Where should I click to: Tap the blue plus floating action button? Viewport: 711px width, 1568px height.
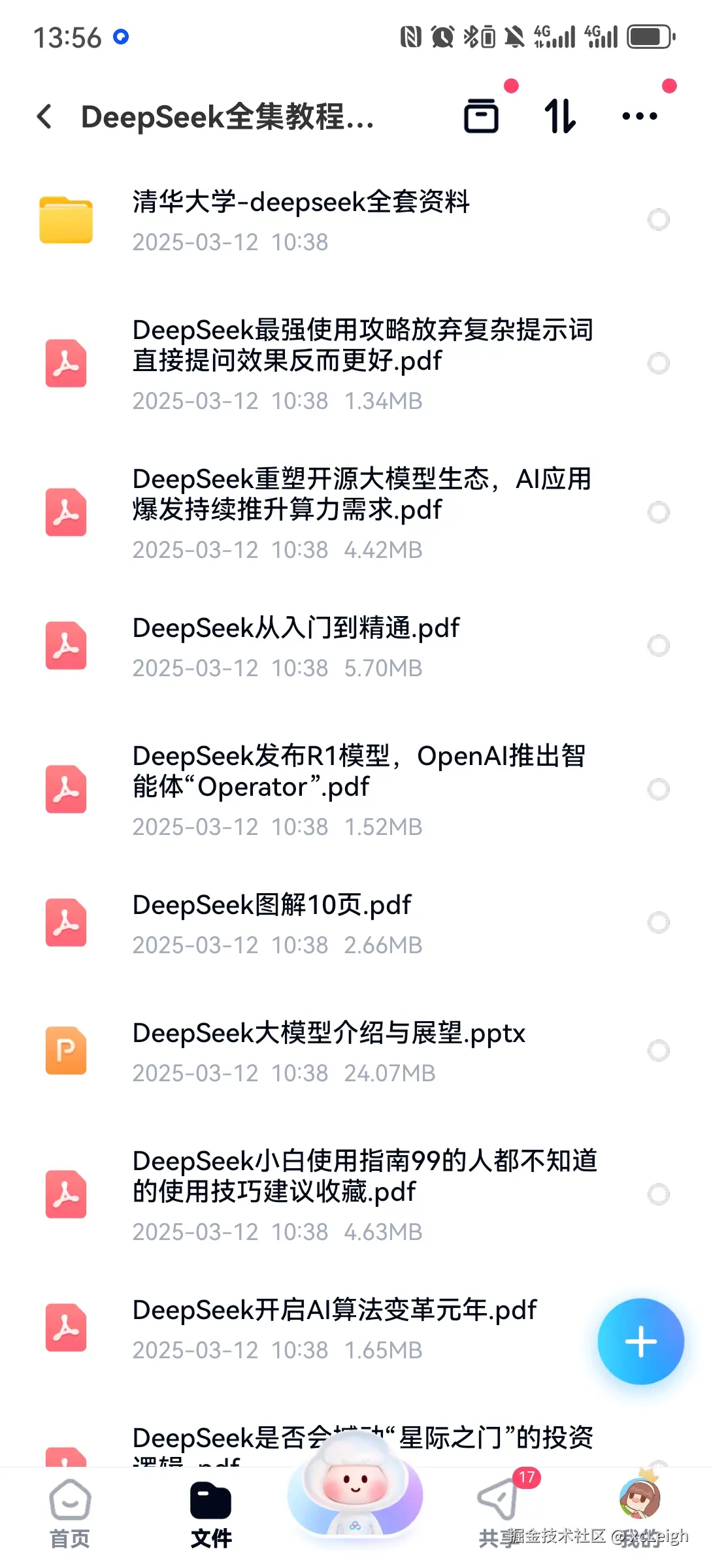pos(640,1340)
